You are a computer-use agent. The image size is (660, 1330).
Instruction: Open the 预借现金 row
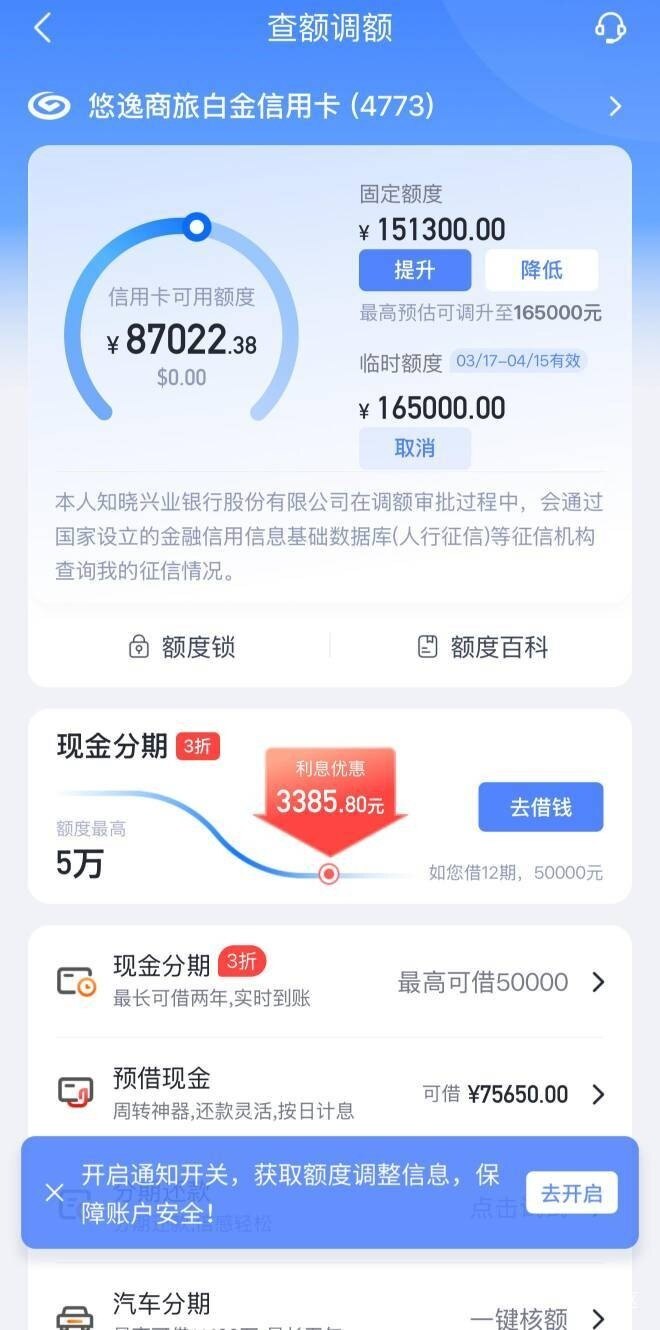(330, 1094)
